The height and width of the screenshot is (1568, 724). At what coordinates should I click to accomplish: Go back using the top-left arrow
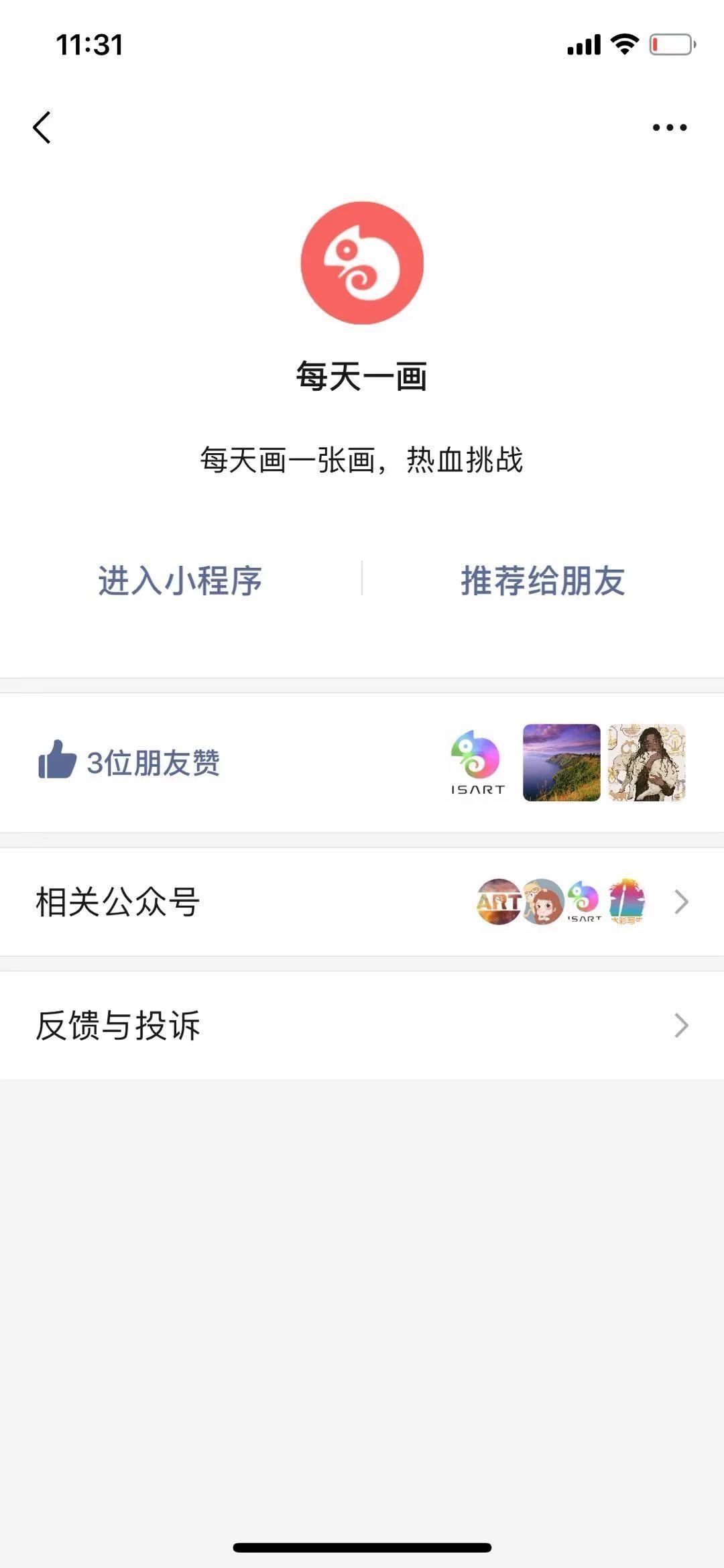(42, 127)
